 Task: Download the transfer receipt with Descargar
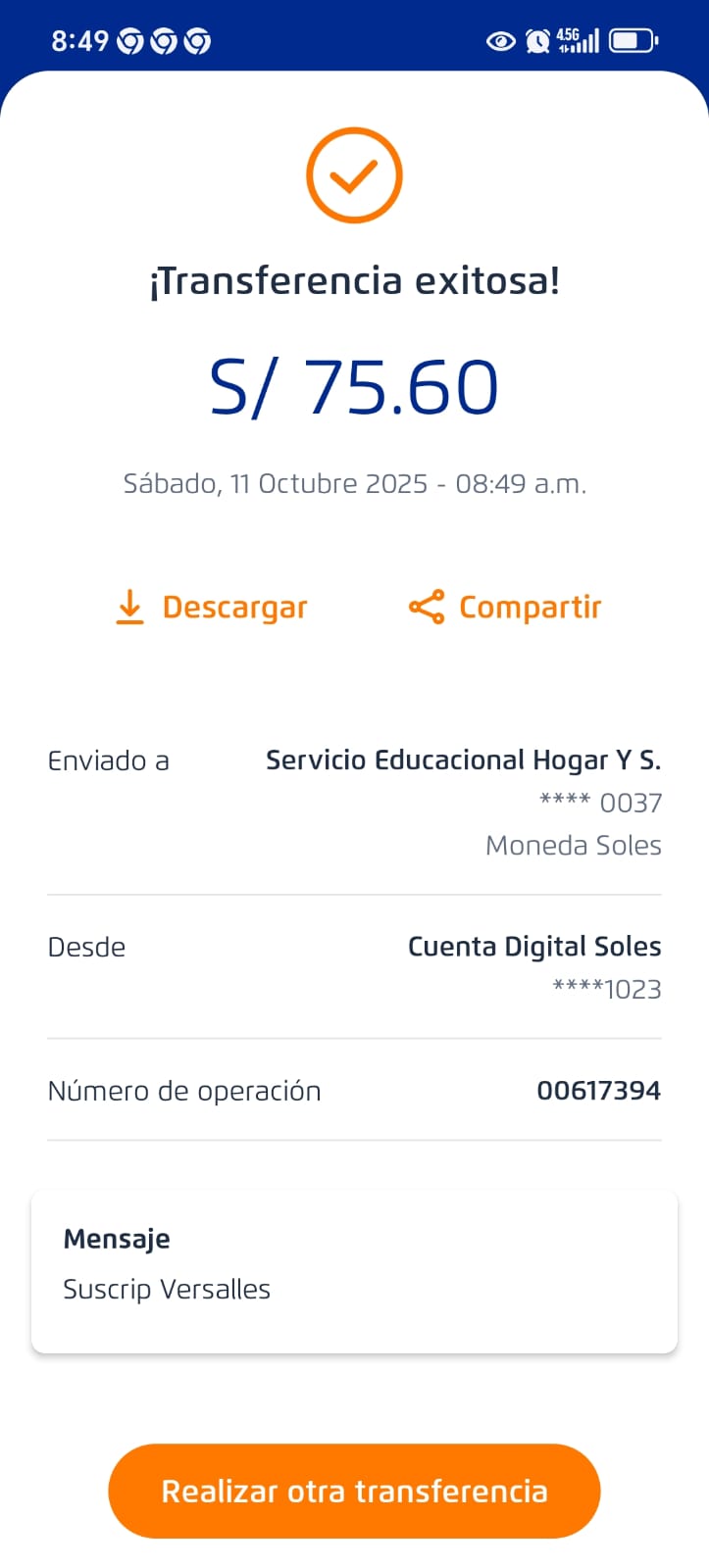[x=212, y=608]
